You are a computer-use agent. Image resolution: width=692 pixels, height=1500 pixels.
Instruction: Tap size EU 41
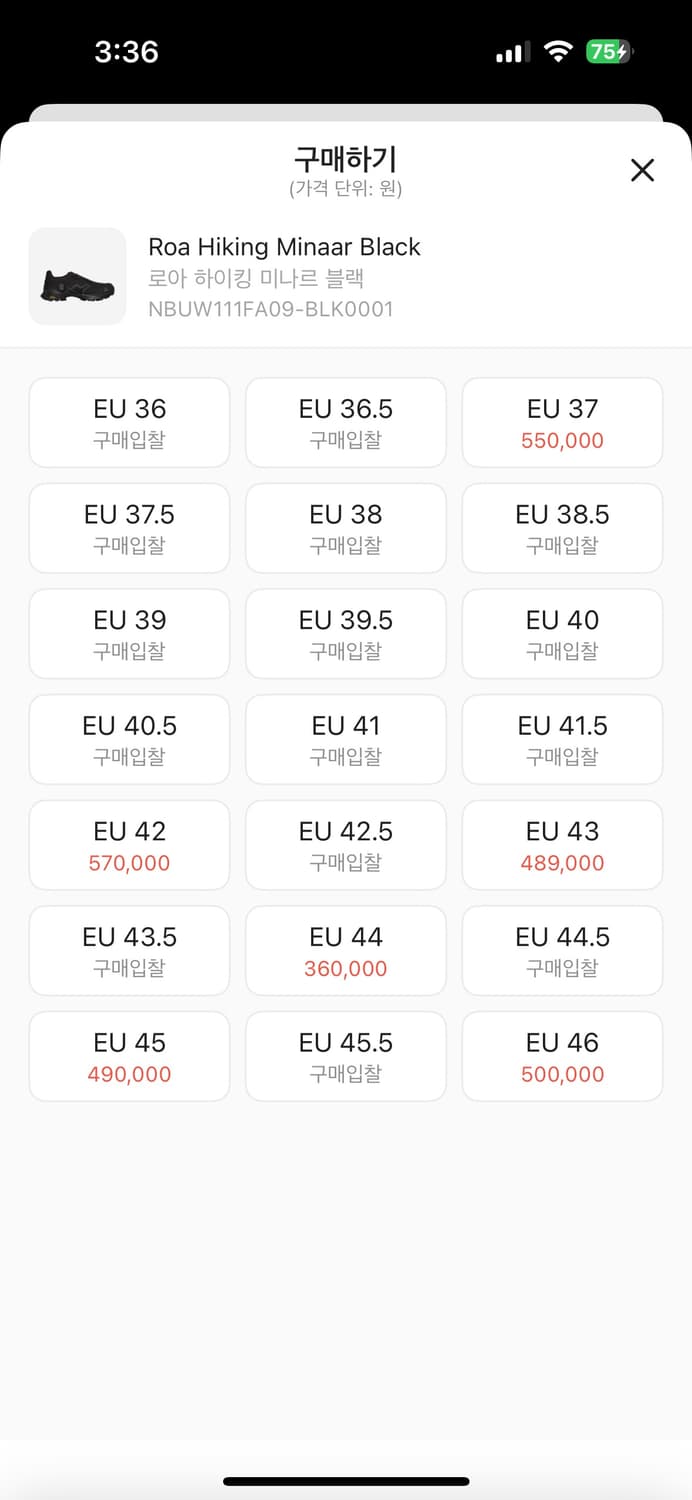click(x=346, y=740)
